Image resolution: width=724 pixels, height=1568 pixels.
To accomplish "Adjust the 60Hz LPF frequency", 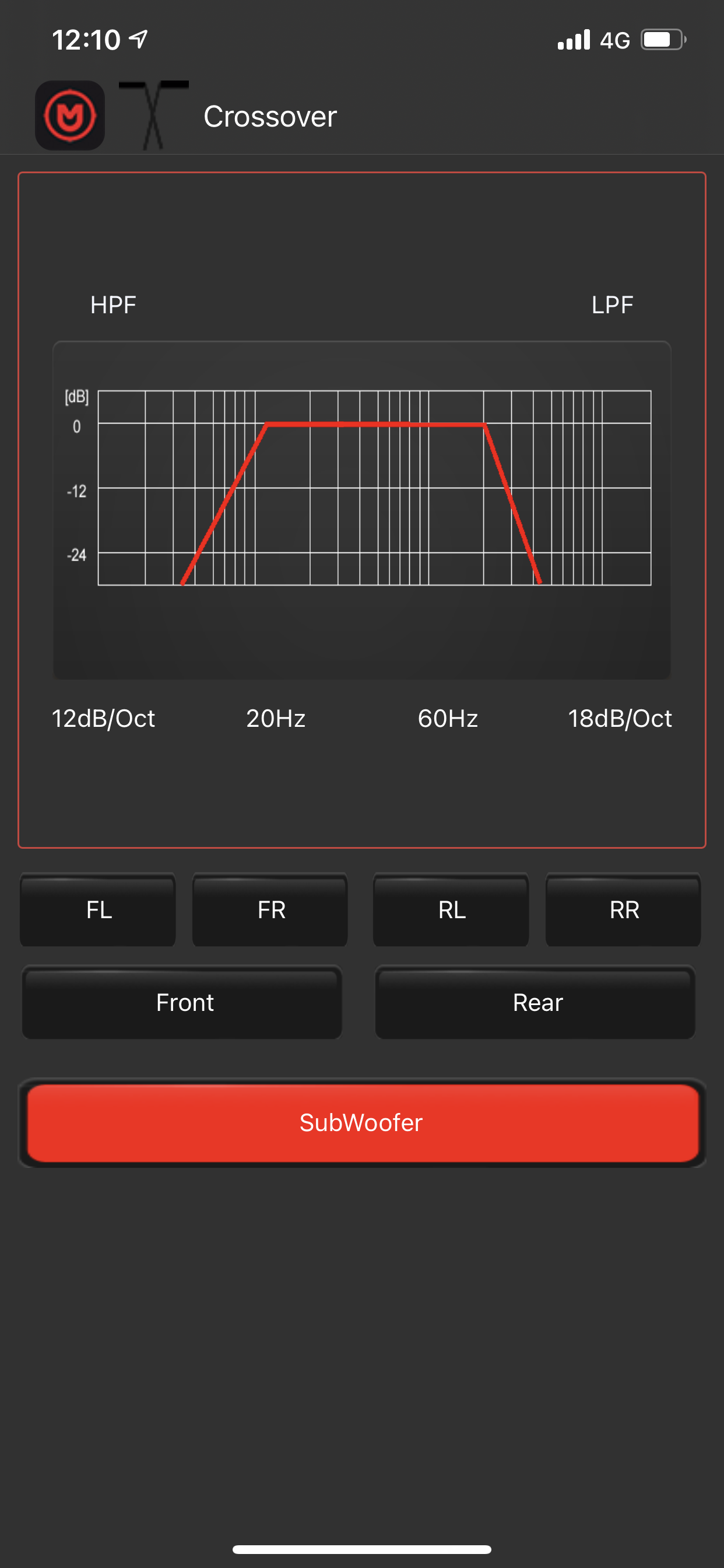I will tap(448, 719).
